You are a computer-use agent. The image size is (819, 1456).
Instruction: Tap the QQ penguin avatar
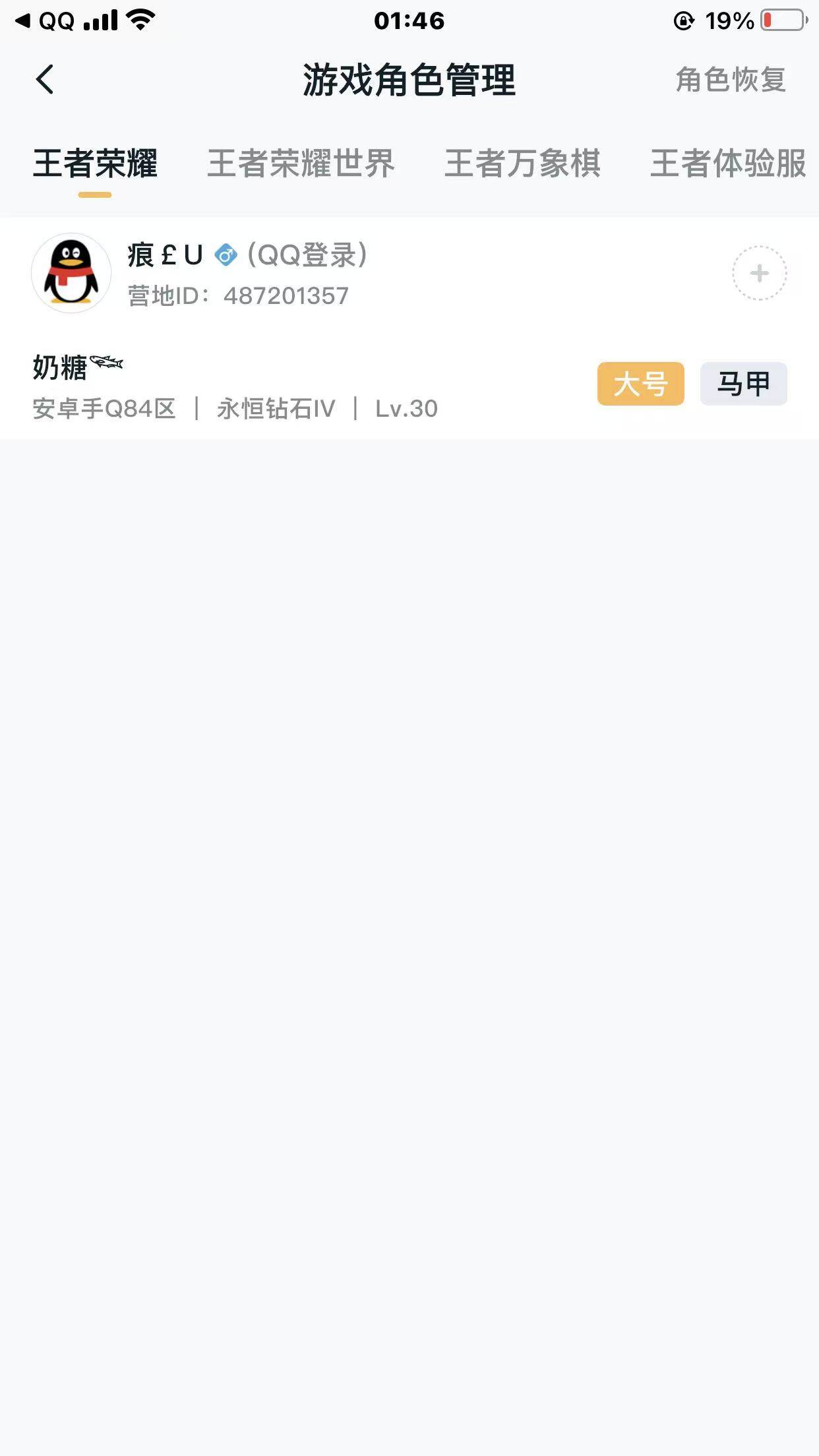click(71, 272)
